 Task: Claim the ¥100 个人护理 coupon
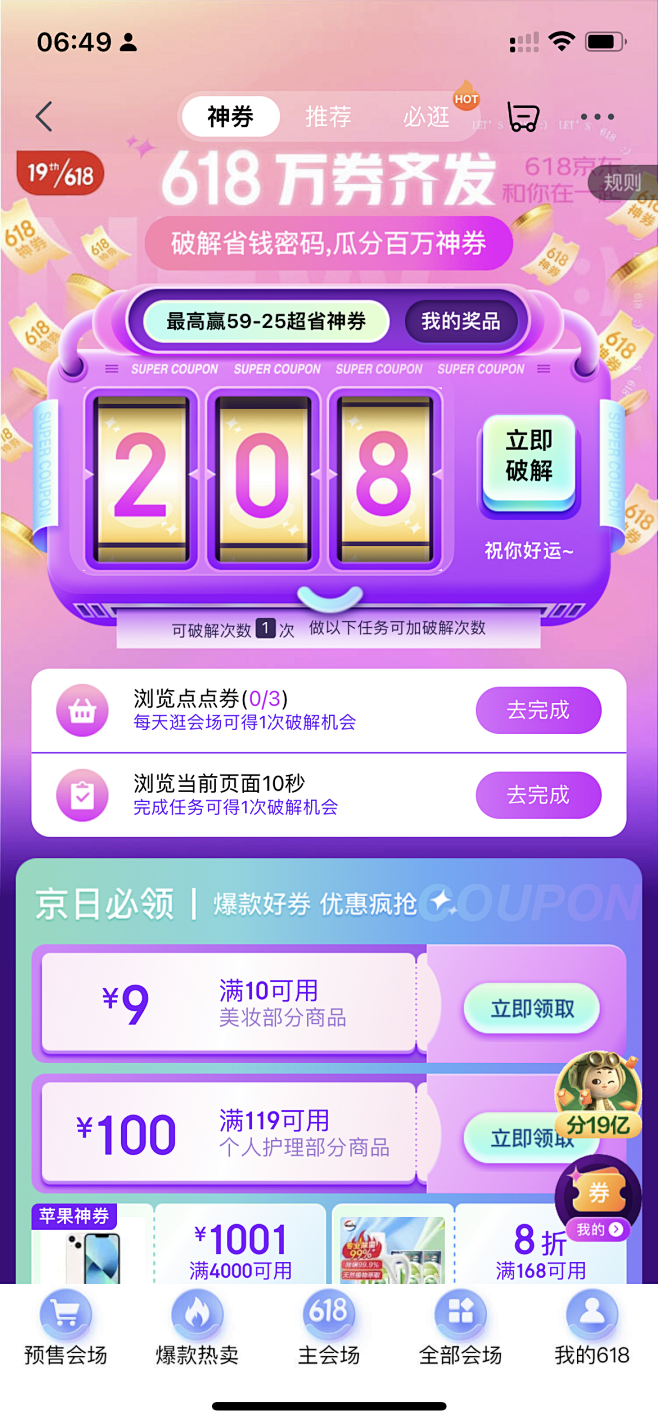pyautogui.click(x=520, y=1137)
